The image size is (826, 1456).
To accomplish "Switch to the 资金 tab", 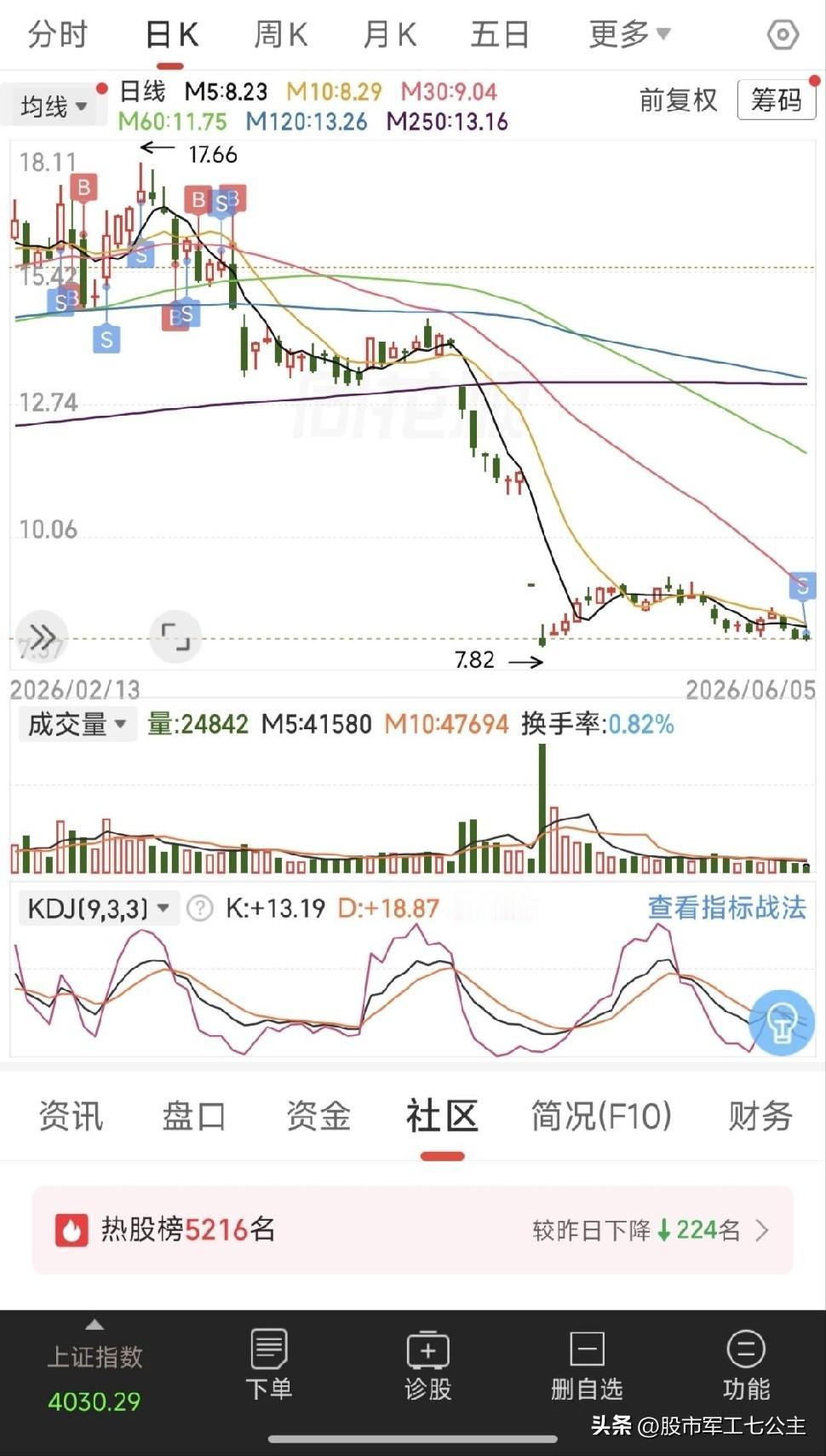I will pos(318,1116).
